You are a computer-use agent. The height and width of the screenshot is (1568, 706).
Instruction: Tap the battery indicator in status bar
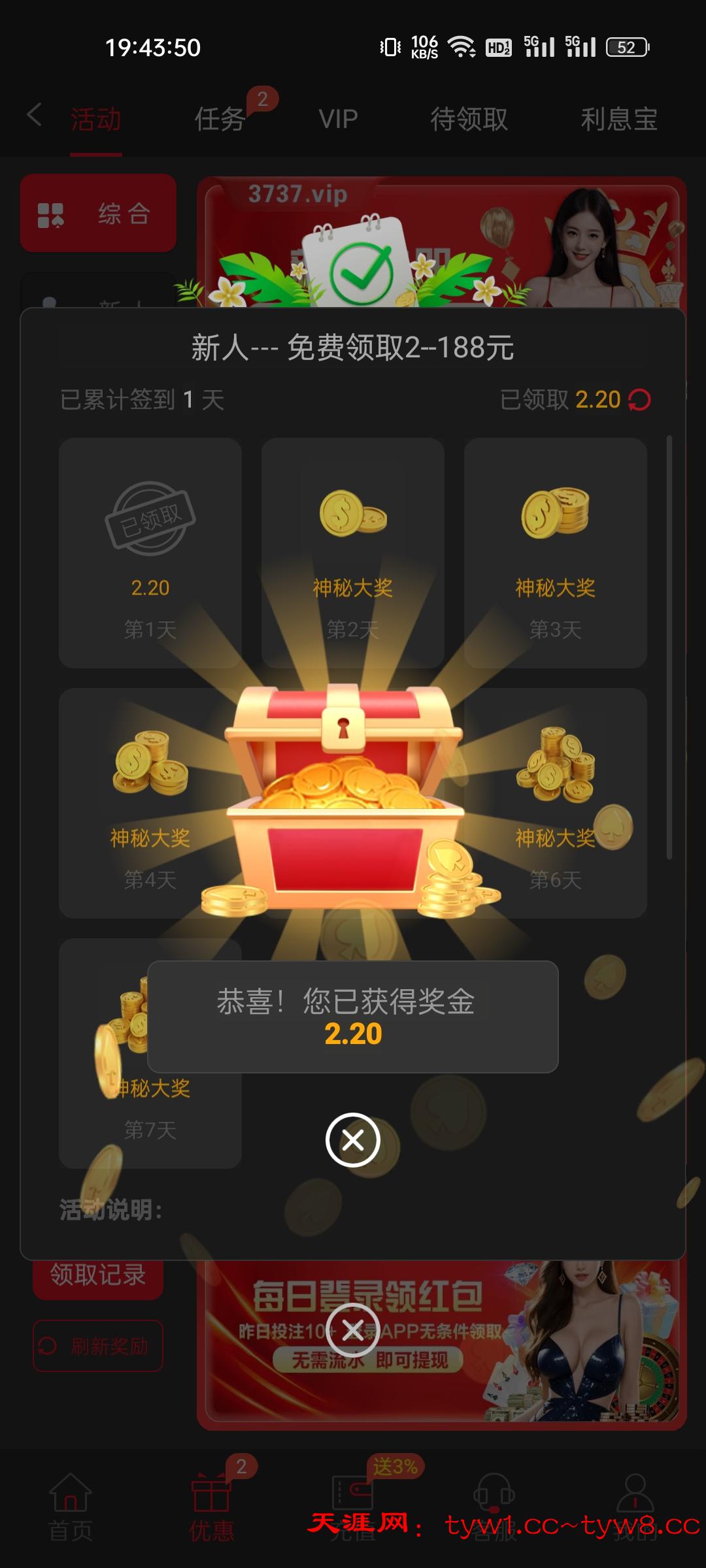[626, 46]
